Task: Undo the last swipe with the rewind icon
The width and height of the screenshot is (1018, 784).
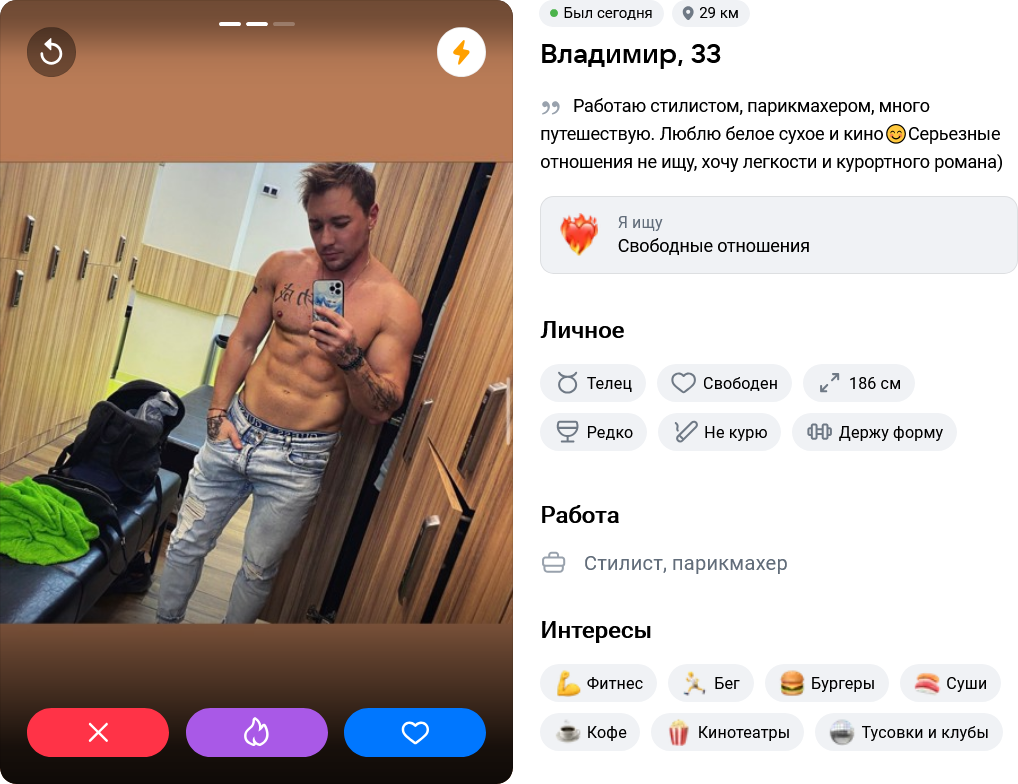Action: tap(51, 53)
